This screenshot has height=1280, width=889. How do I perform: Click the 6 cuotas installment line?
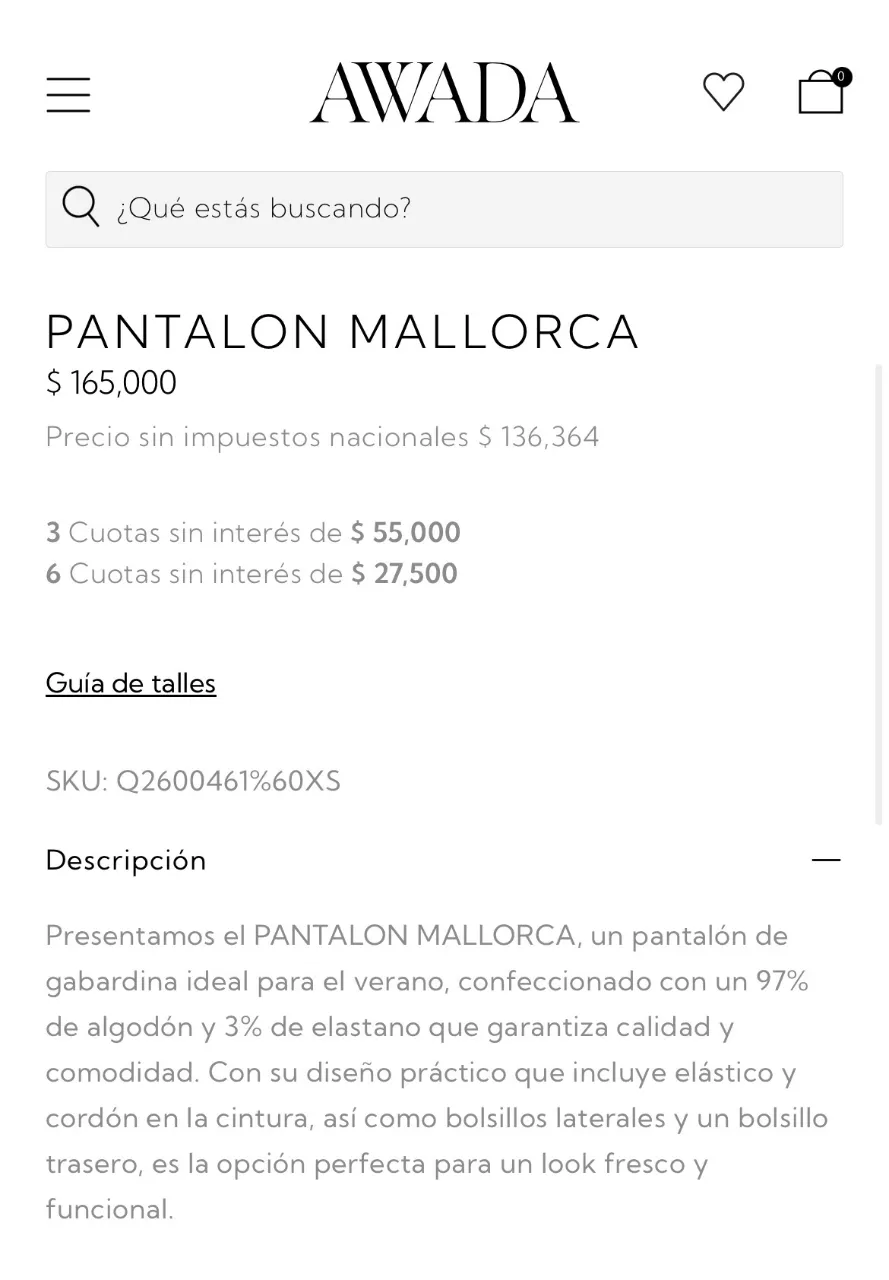coord(251,573)
